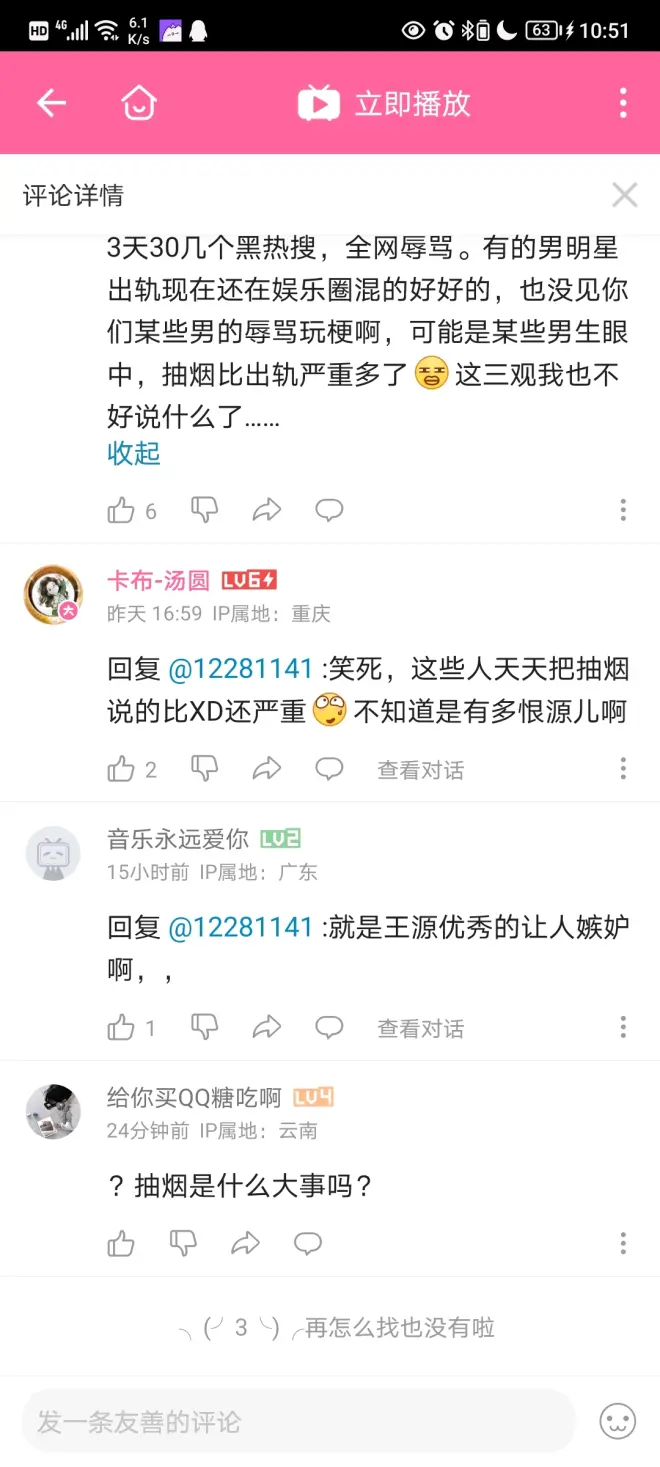Open the home icon in header
The width and height of the screenshot is (660, 1467).
pyautogui.click(x=138, y=103)
